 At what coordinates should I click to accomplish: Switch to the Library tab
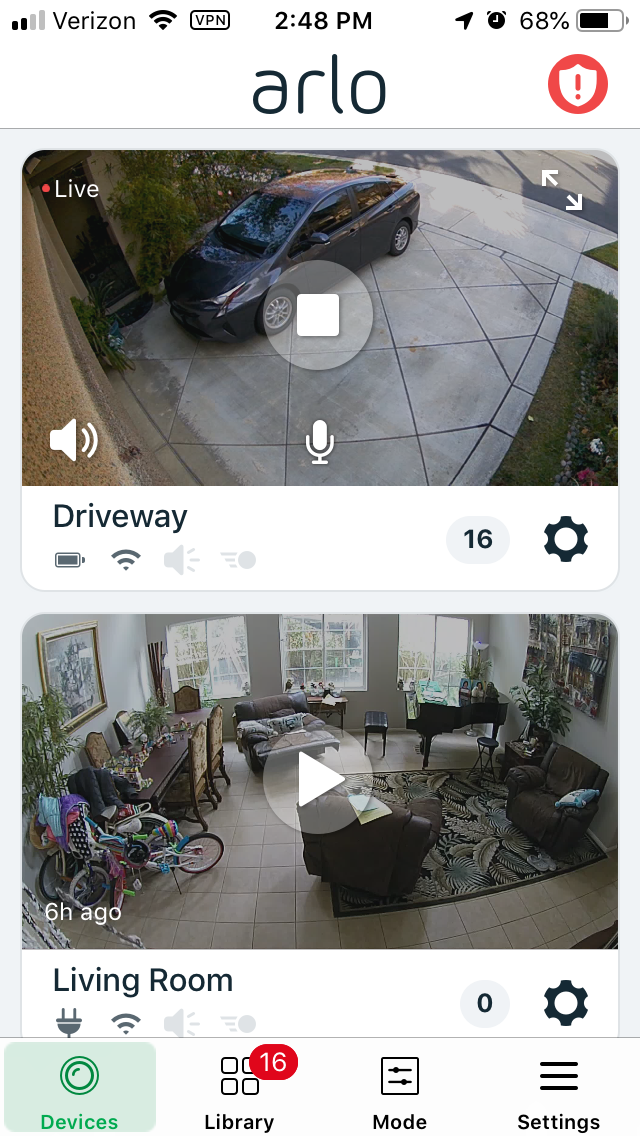pos(240,1088)
